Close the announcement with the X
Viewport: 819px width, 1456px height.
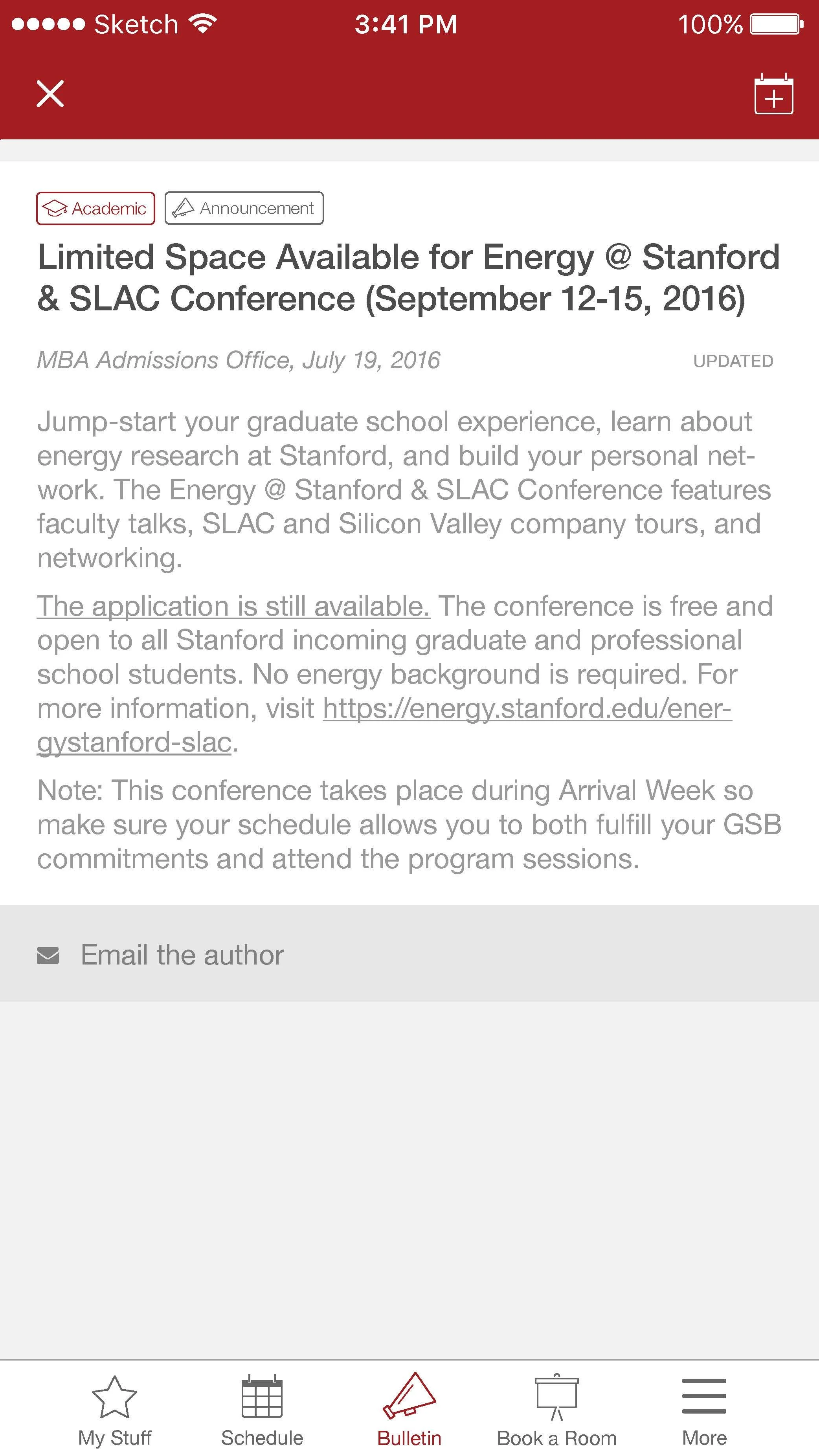pos(50,93)
